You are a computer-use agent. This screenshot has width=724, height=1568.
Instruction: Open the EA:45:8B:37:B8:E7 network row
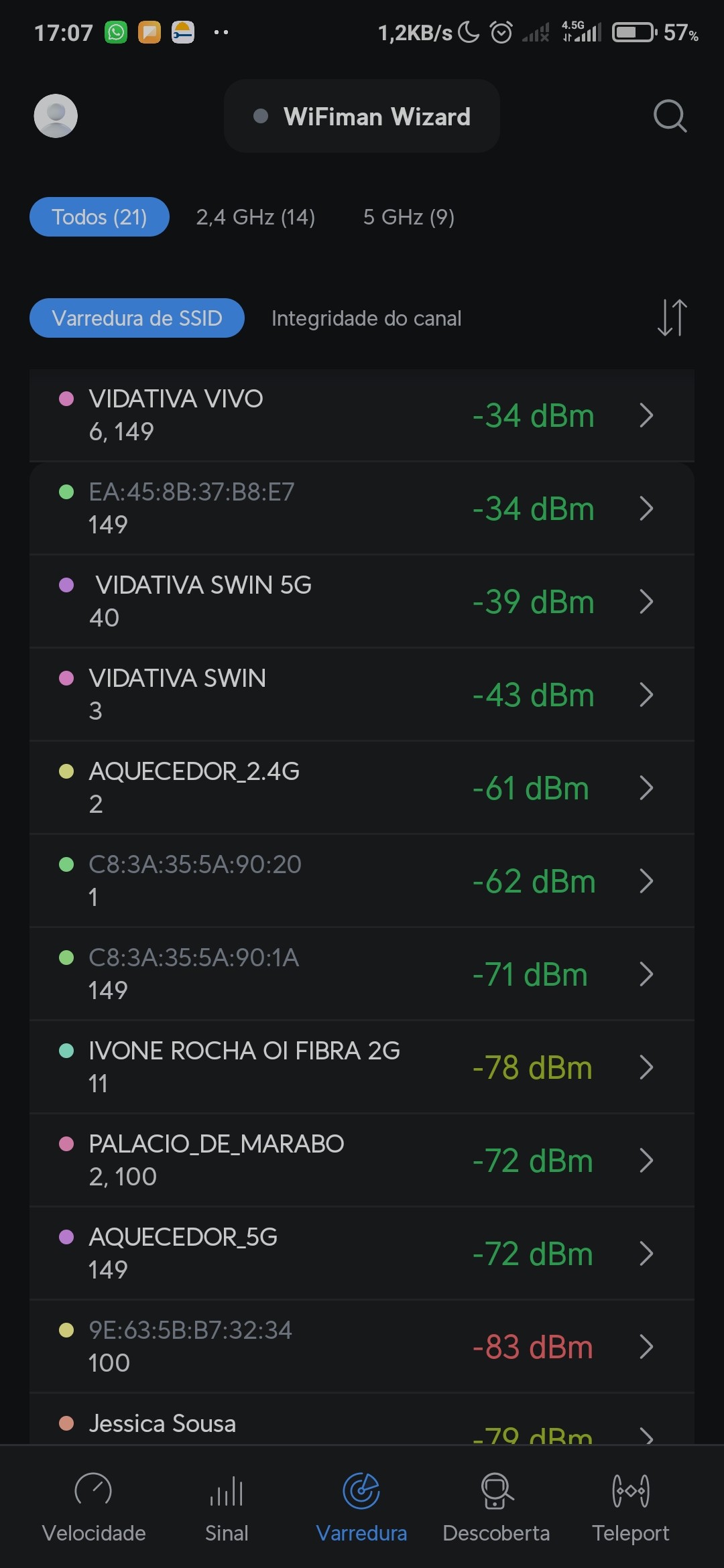tap(362, 509)
